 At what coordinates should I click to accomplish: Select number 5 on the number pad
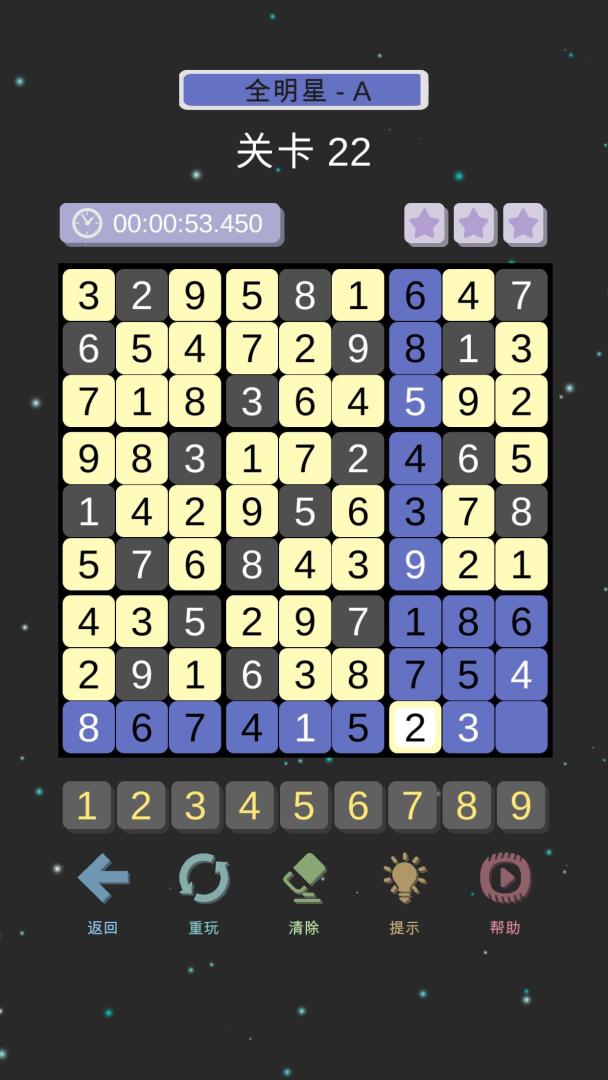point(304,806)
